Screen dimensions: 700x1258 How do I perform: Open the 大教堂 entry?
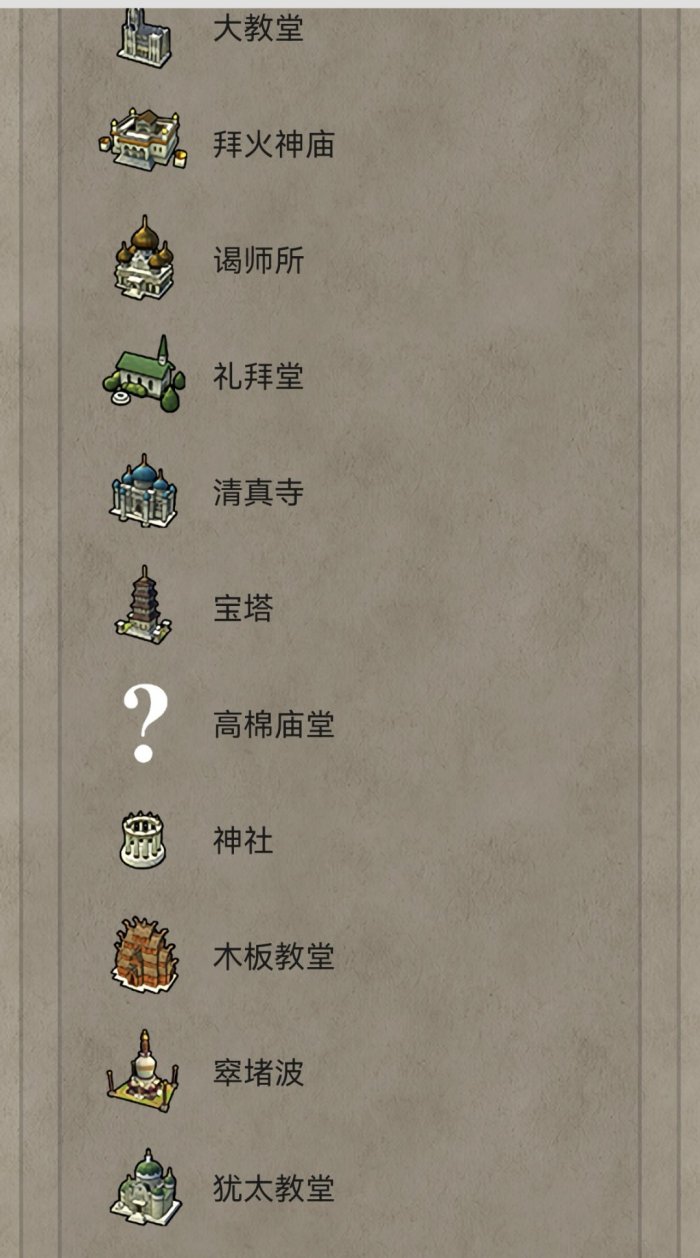(257, 30)
